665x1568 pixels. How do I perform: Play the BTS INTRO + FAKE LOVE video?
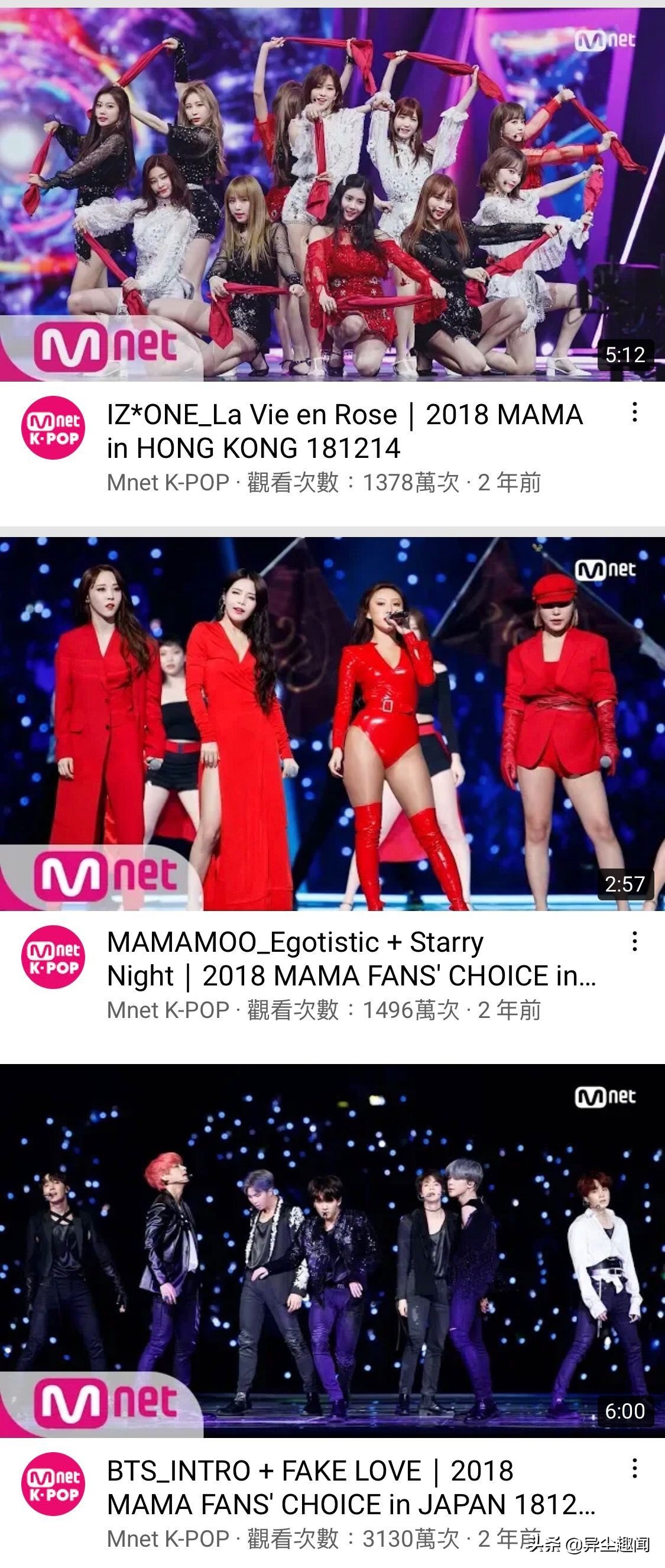tap(332, 1251)
